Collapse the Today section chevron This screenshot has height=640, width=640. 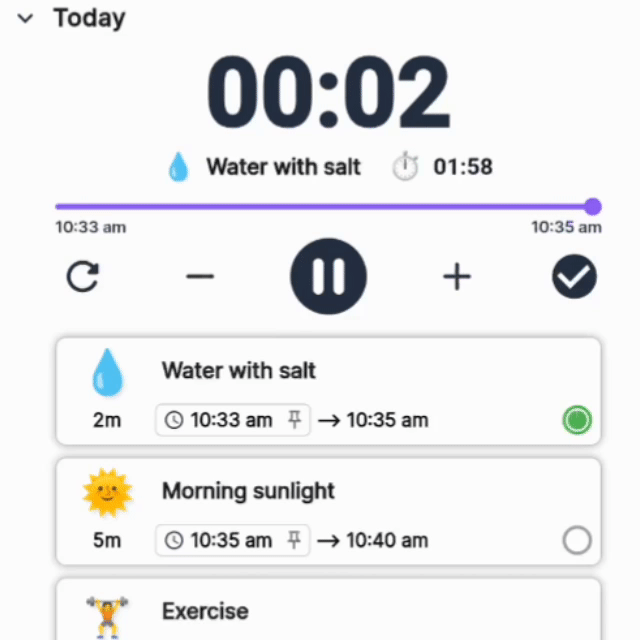[27, 18]
